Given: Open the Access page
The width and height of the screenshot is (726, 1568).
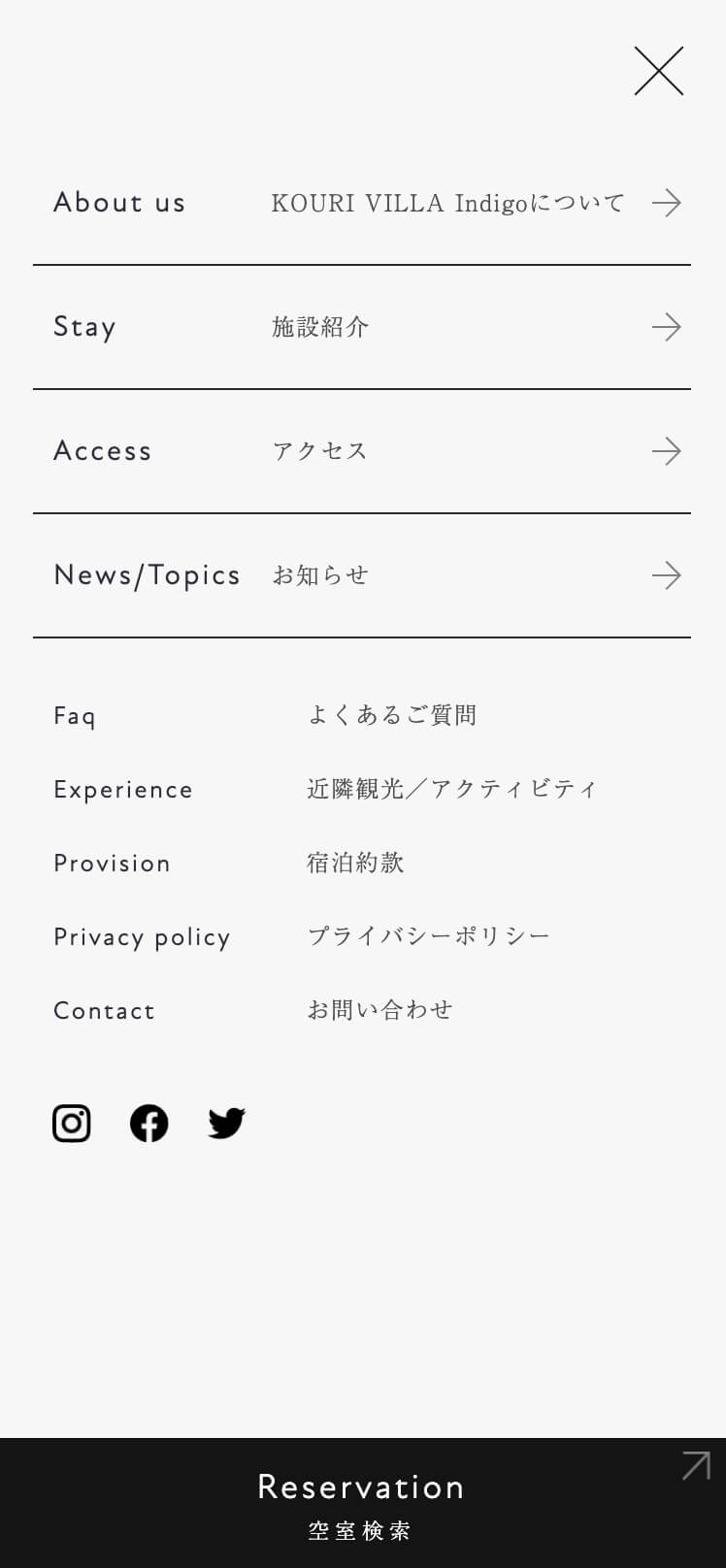Looking at the screenshot, I should tap(361, 451).
